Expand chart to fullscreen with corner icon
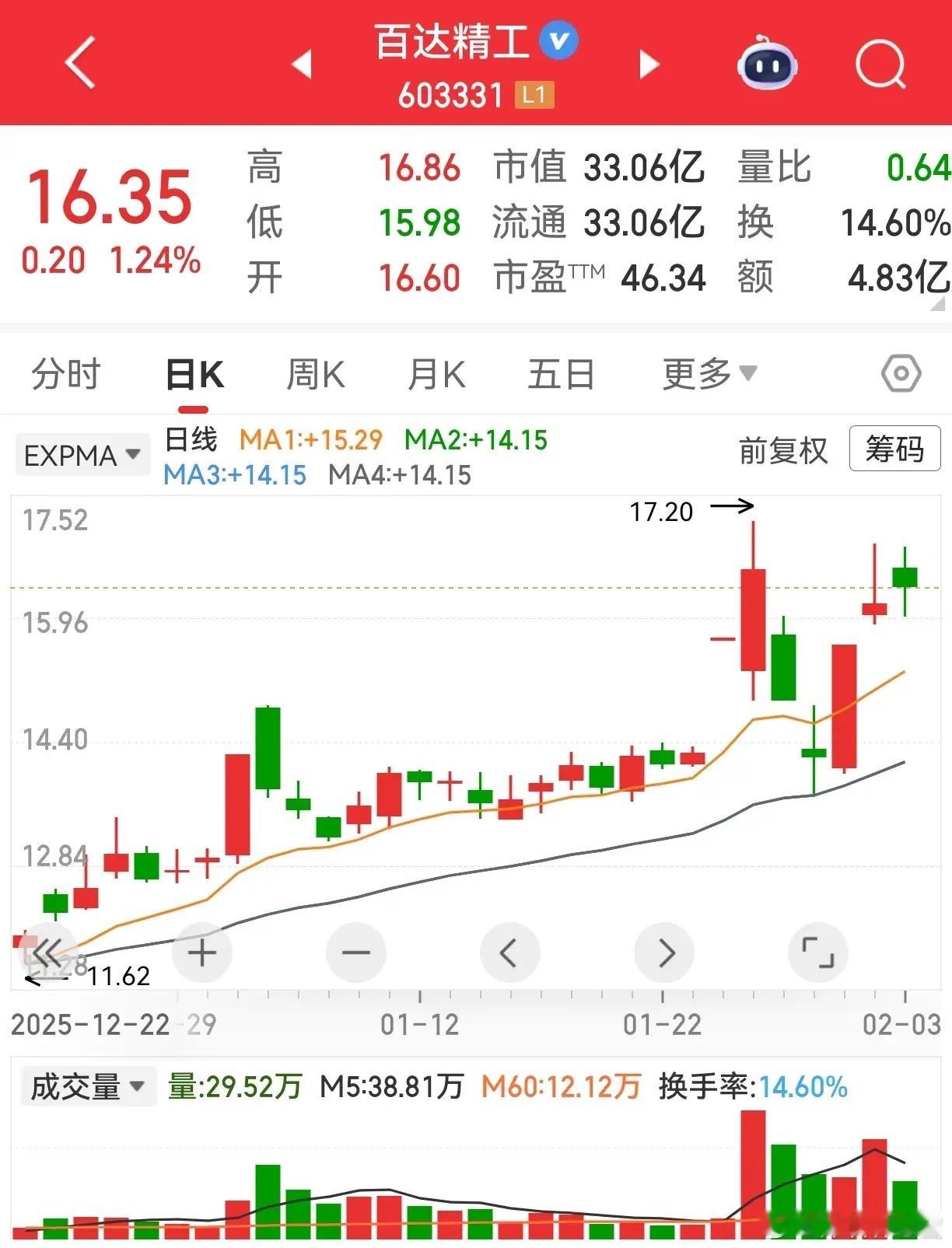This screenshot has height=1248, width=952. tap(819, 952)
